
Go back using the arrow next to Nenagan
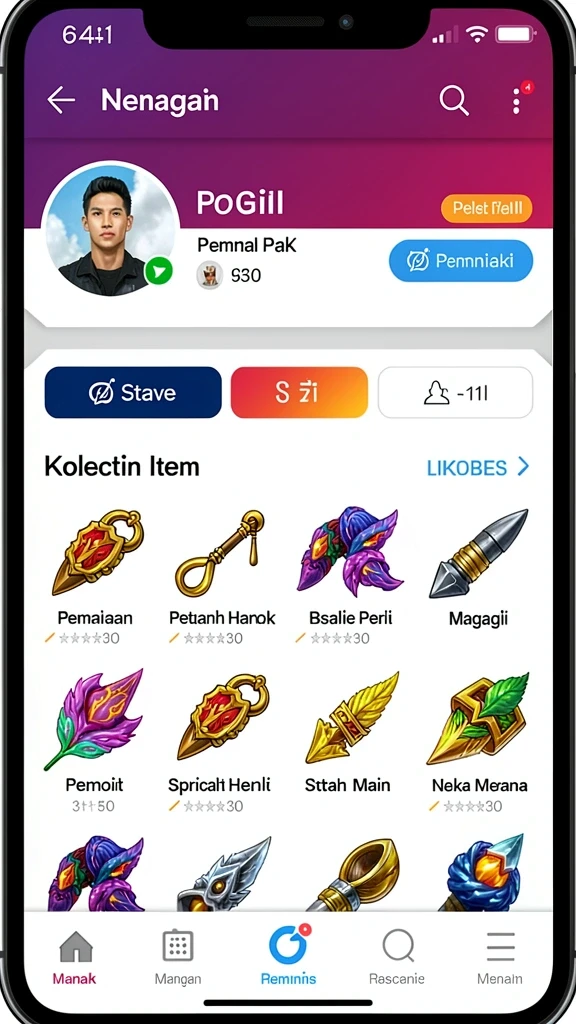tap(61, 101)
